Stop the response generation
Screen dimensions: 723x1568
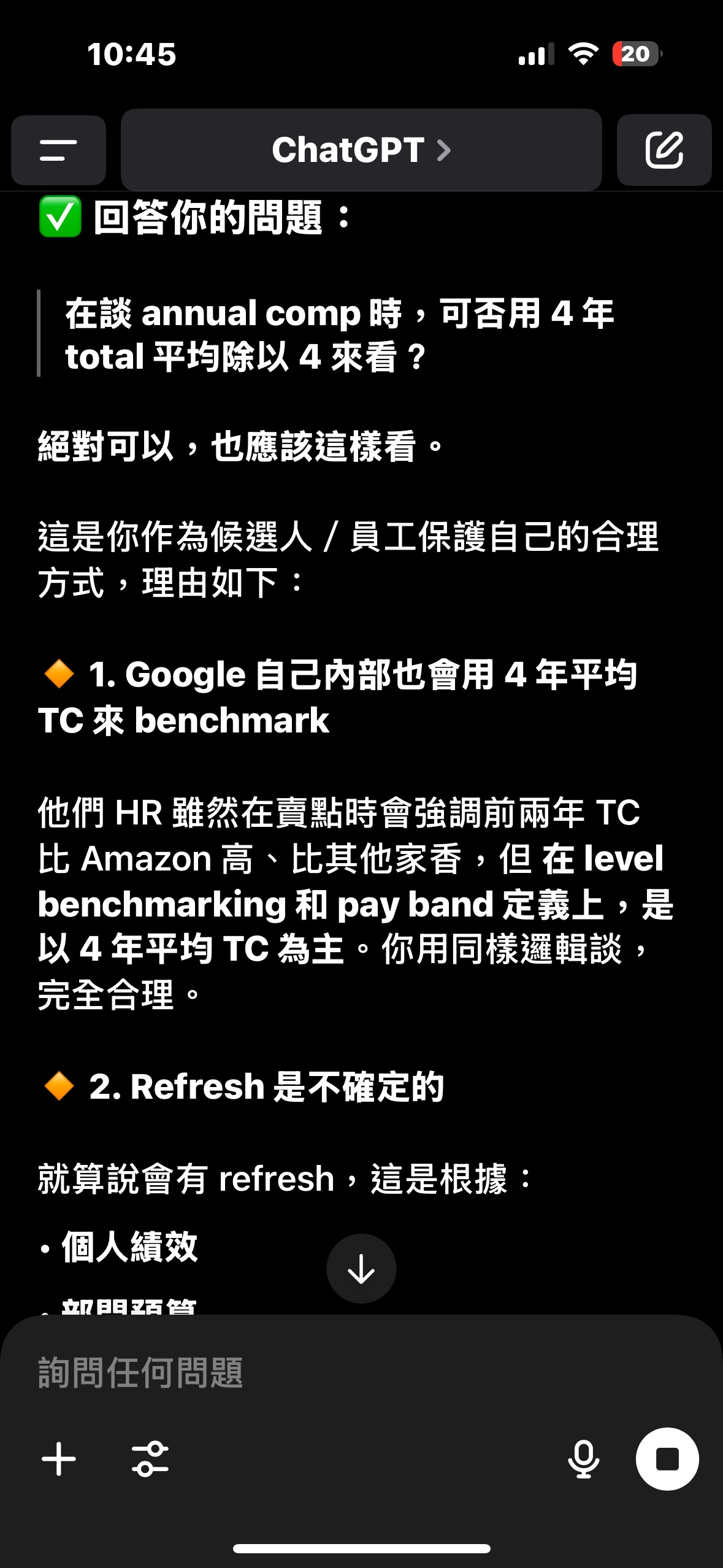(667, 1459)
